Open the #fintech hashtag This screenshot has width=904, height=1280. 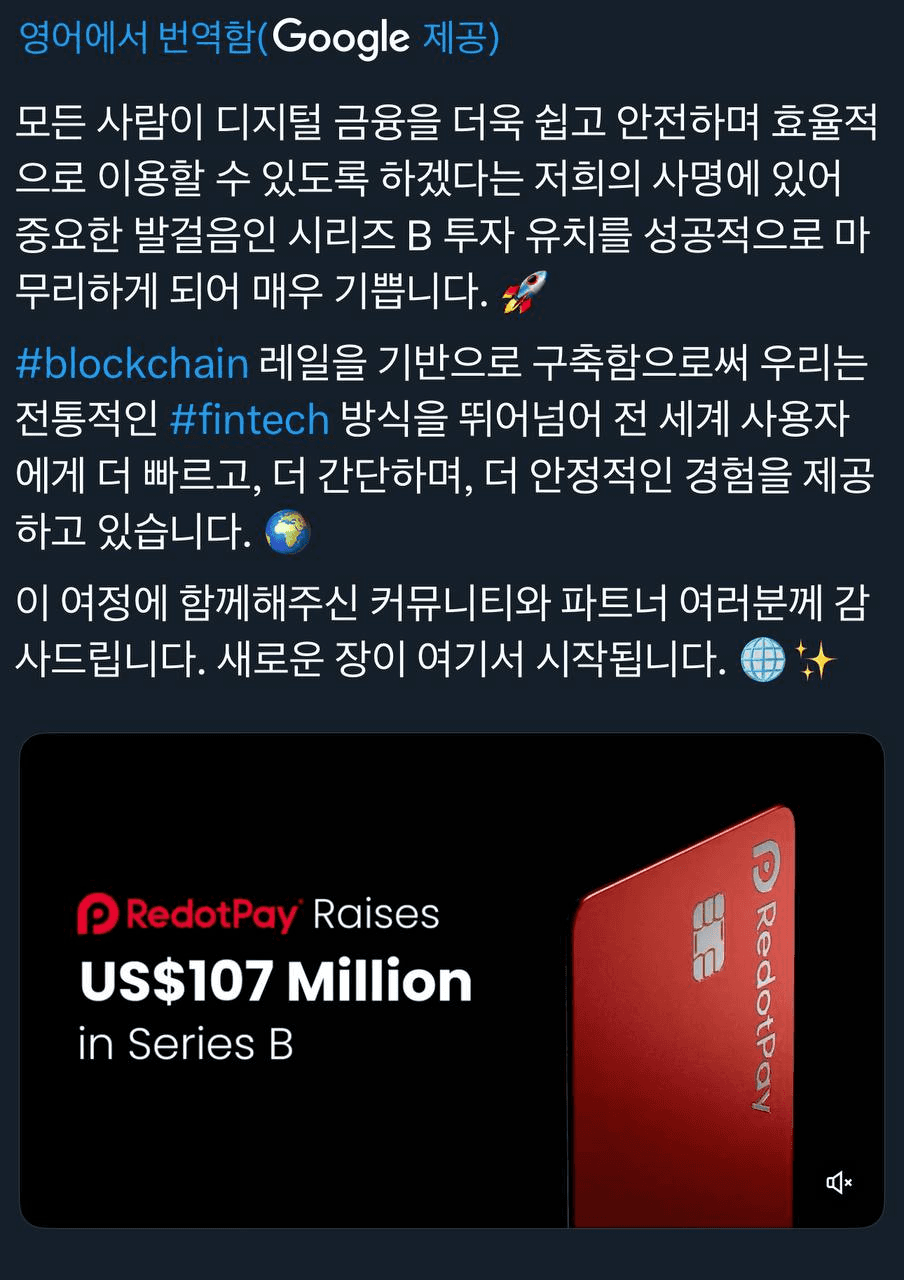point(249,419)
